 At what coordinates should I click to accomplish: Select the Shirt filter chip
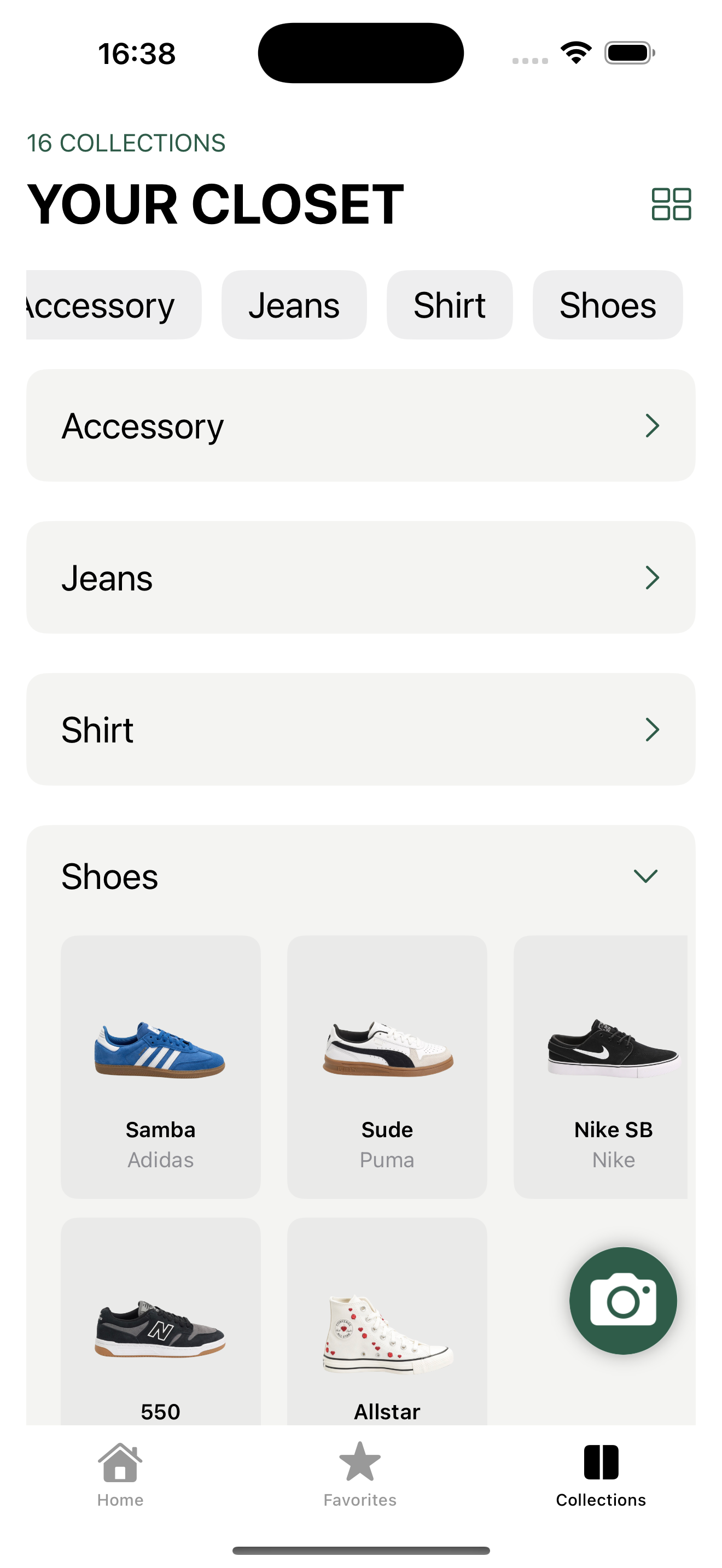pos(449,305)
